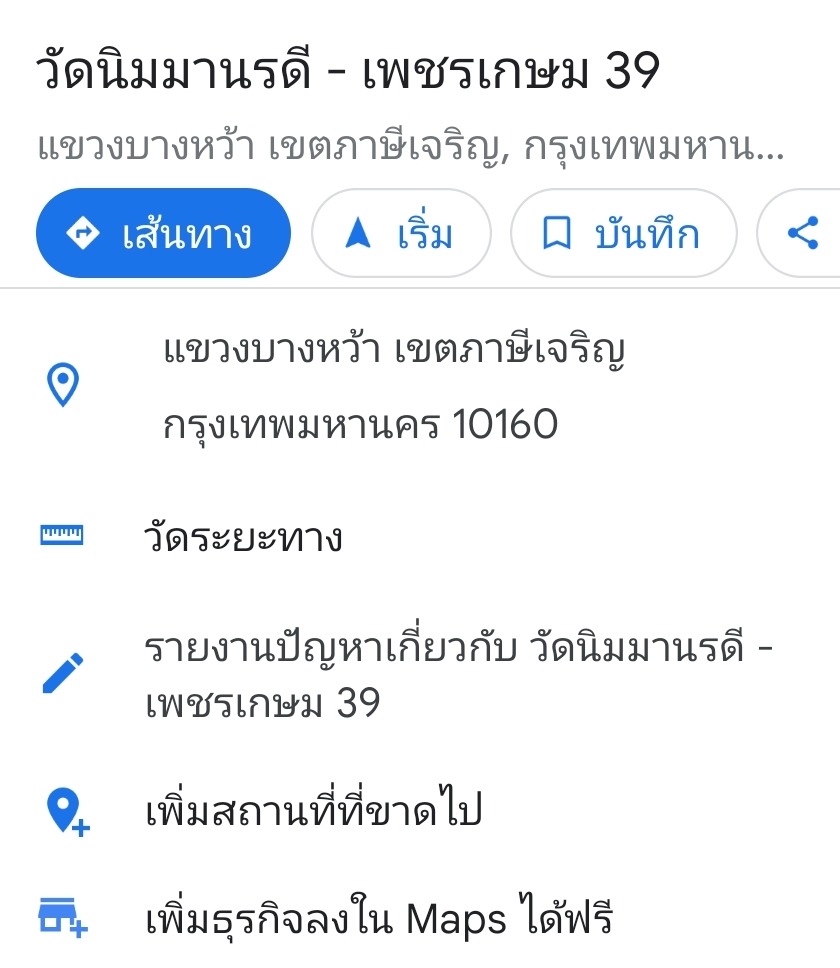This screenshot has width=840, height=968.
Task: Share this location
Action: [803, 234]
